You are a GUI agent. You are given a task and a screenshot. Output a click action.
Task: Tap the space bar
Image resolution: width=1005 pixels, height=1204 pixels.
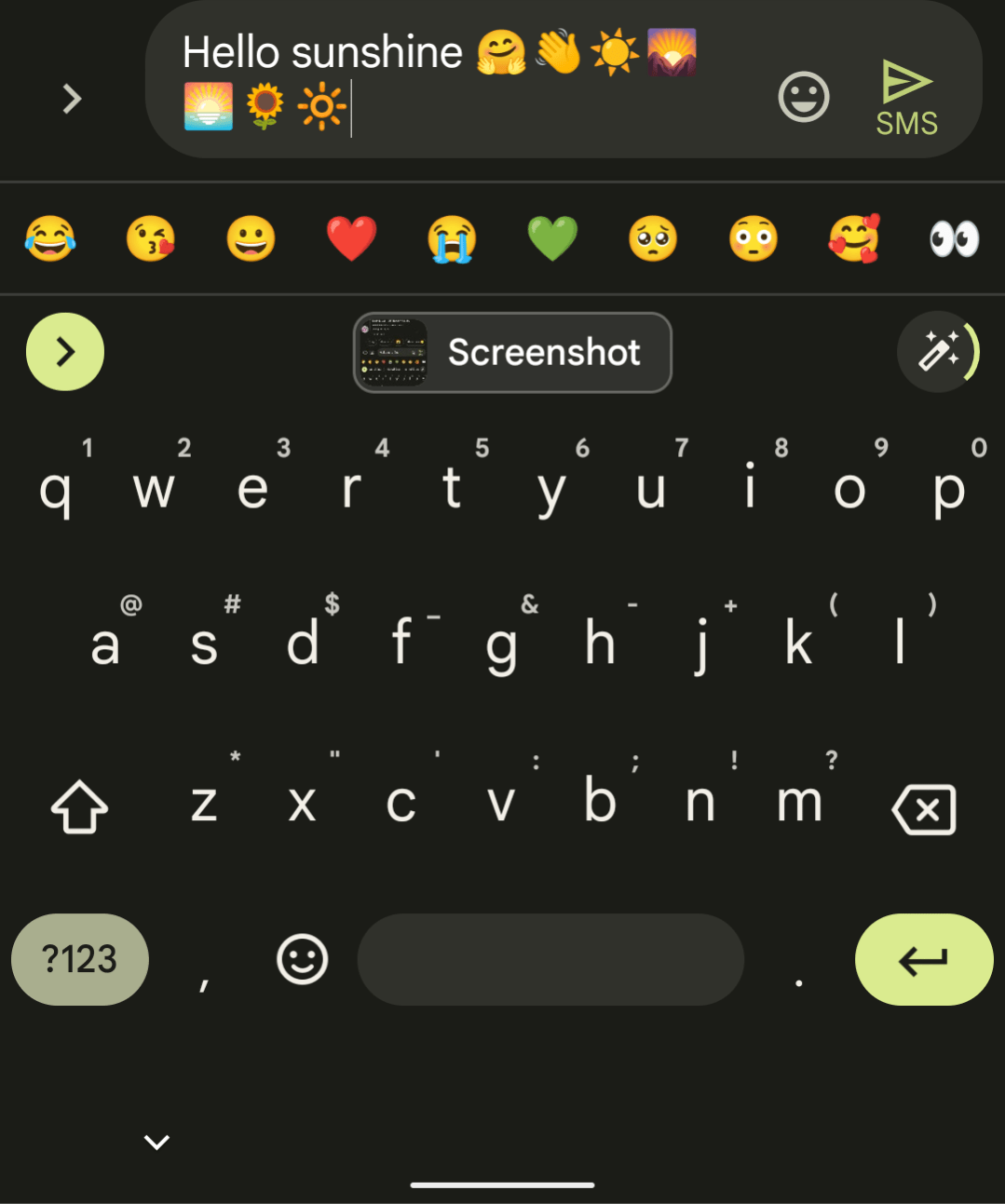coord(550,959)
